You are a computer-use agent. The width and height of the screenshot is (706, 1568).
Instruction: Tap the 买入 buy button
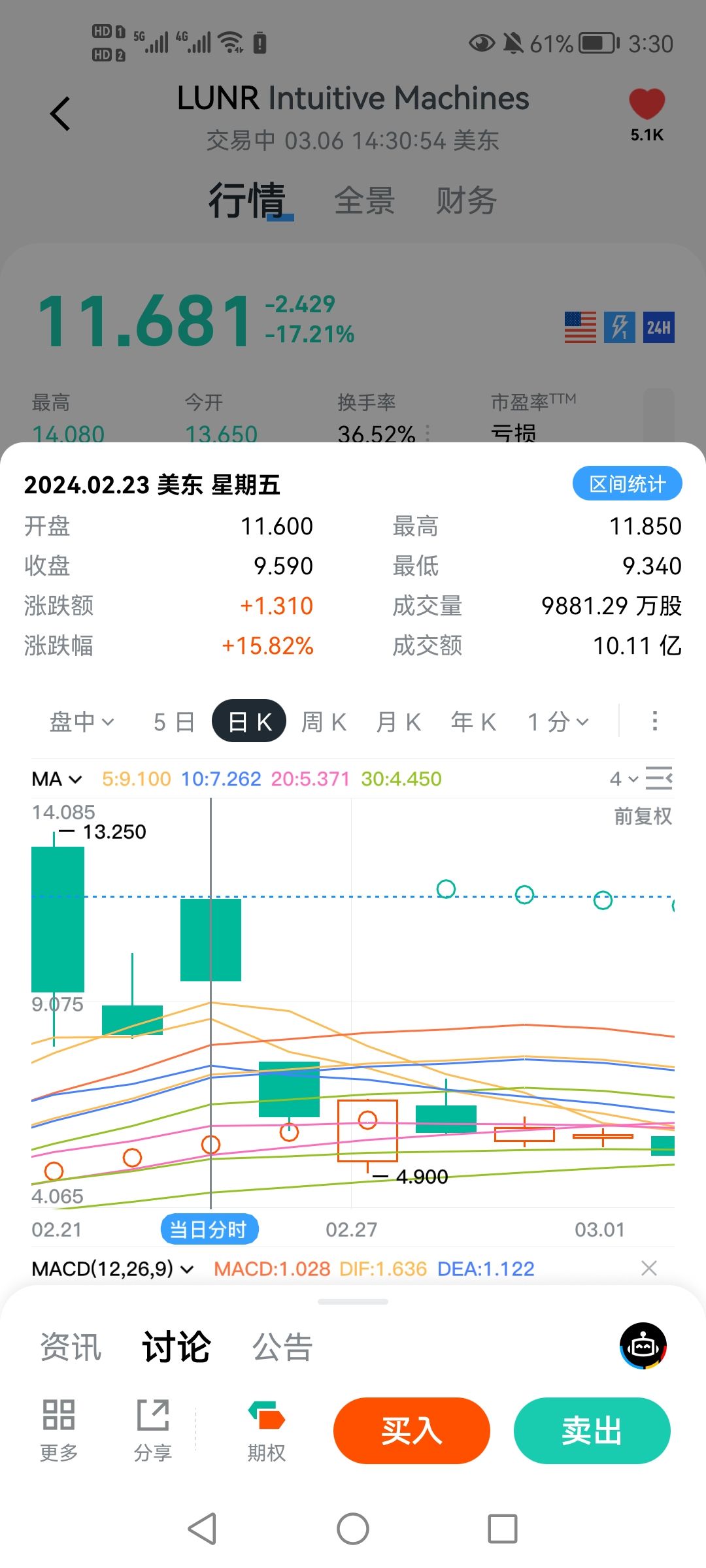(412, 1431)
